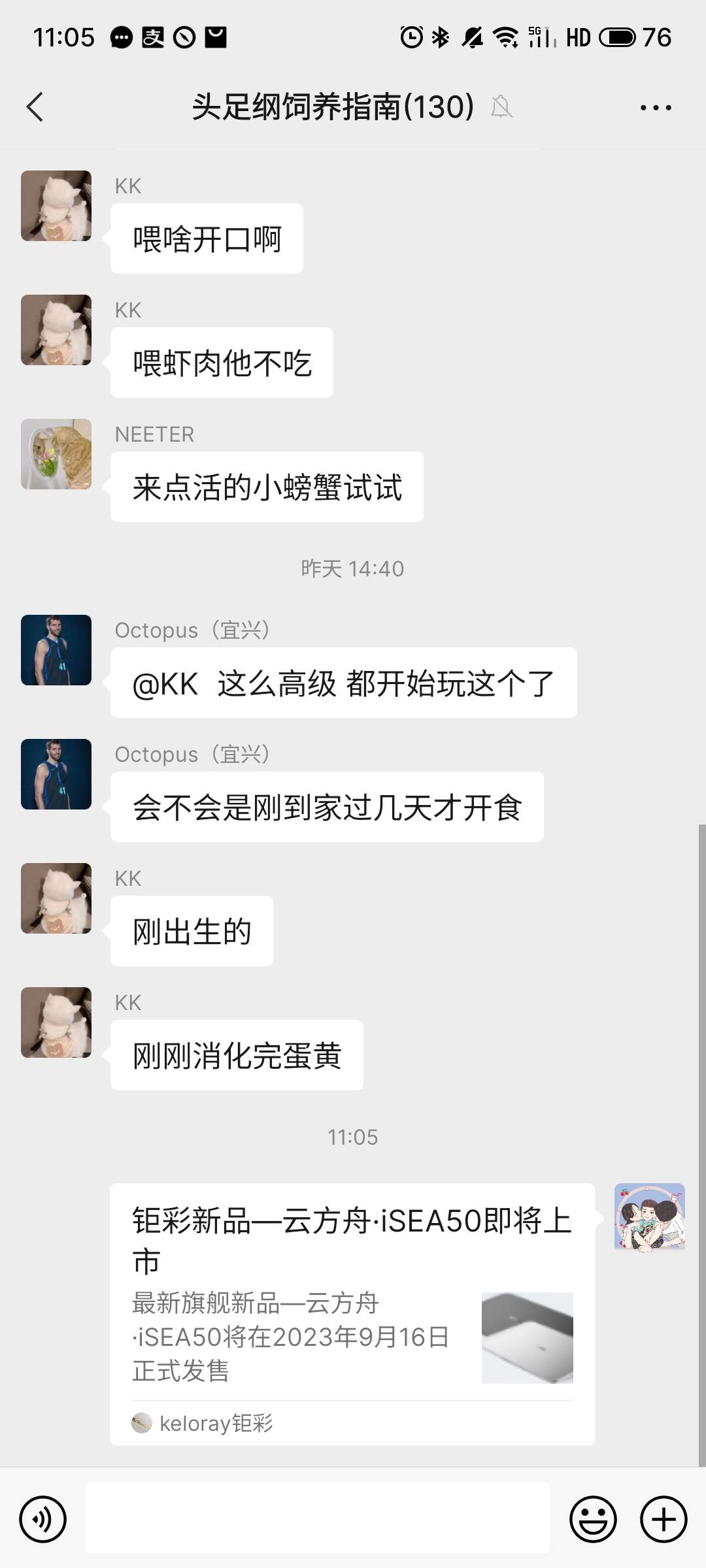Screen dimensions: 706x1568
Task: Open the emoji sticker panel
Action: point(593,1519)
